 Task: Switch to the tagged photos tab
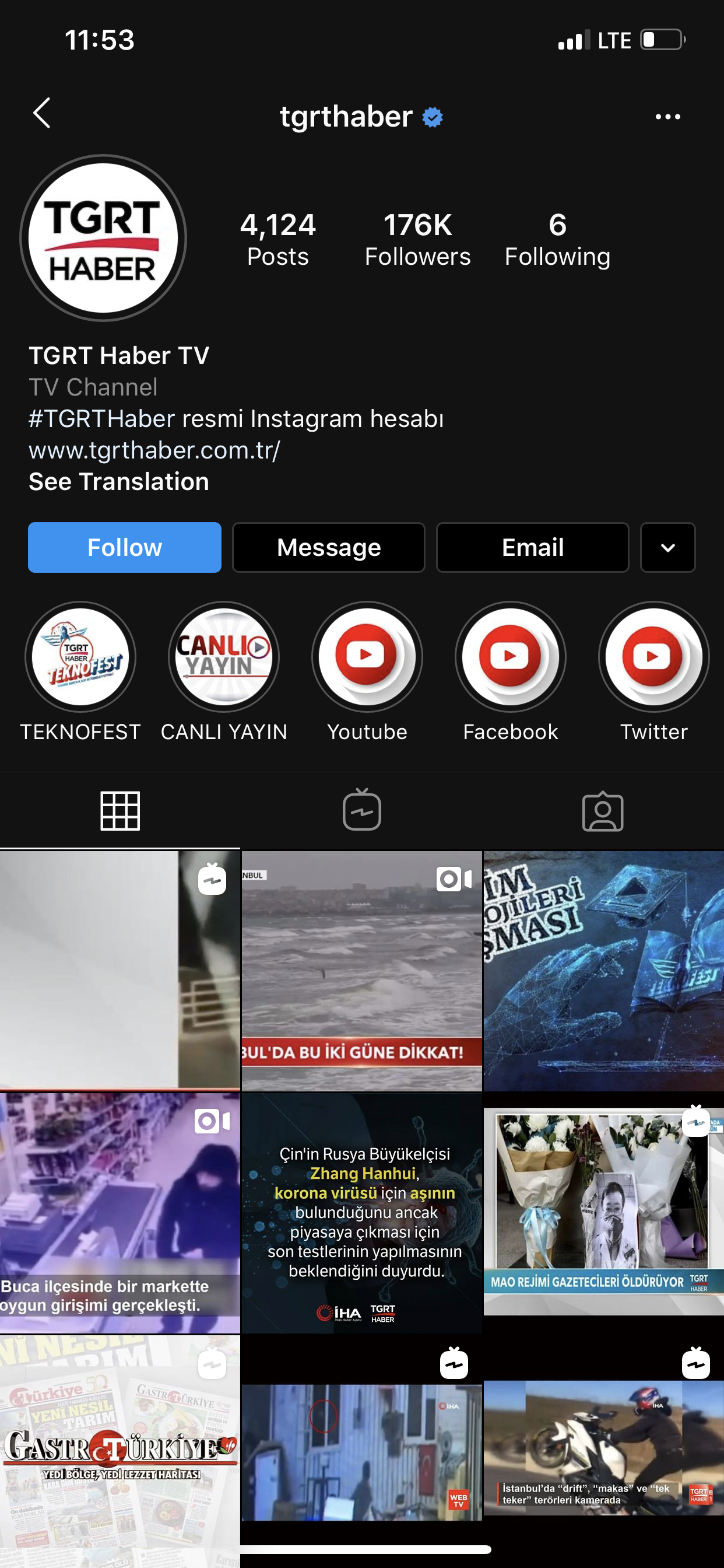[x=602, y=810]
